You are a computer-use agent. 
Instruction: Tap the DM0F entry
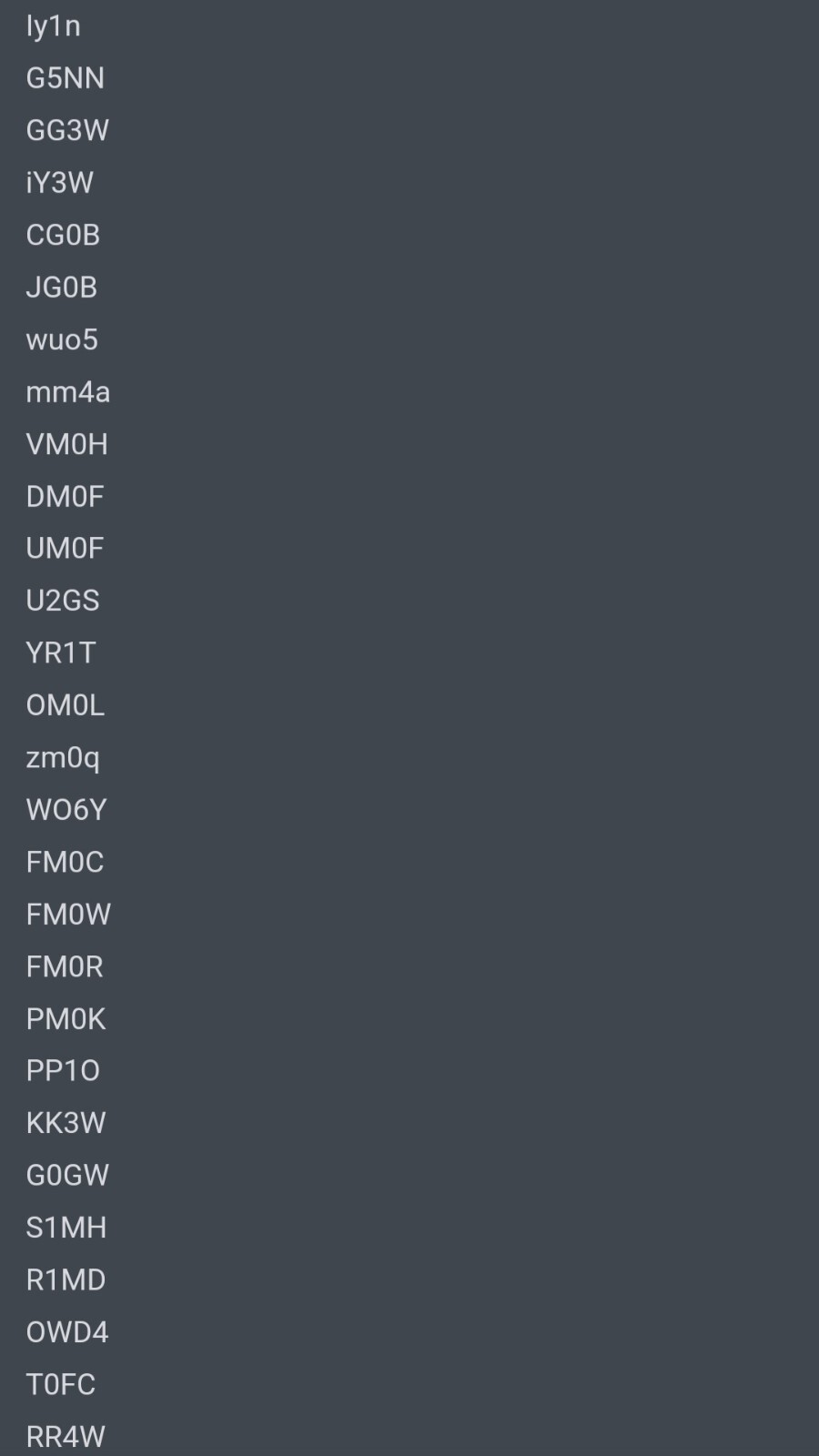[66, 497]
